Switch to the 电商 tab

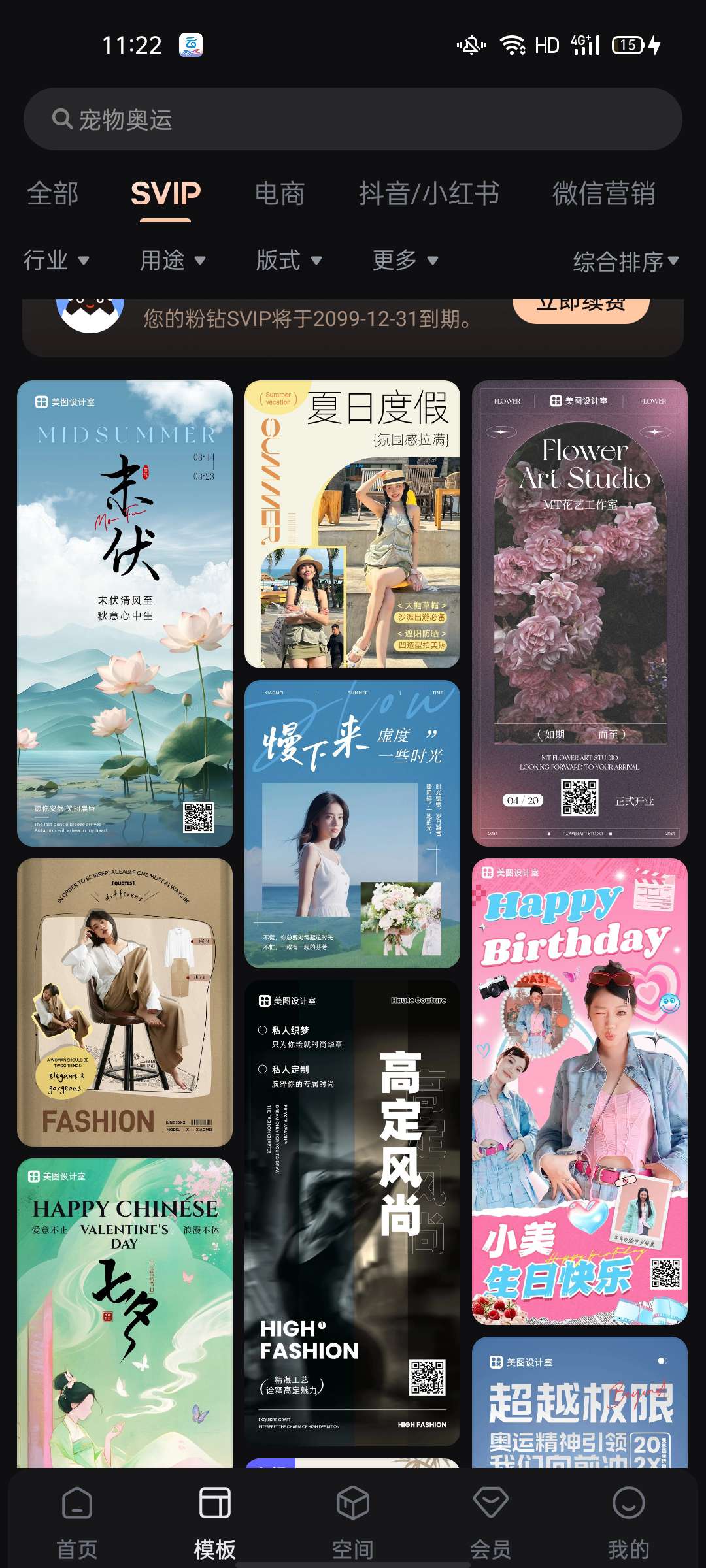click(280, 194)
